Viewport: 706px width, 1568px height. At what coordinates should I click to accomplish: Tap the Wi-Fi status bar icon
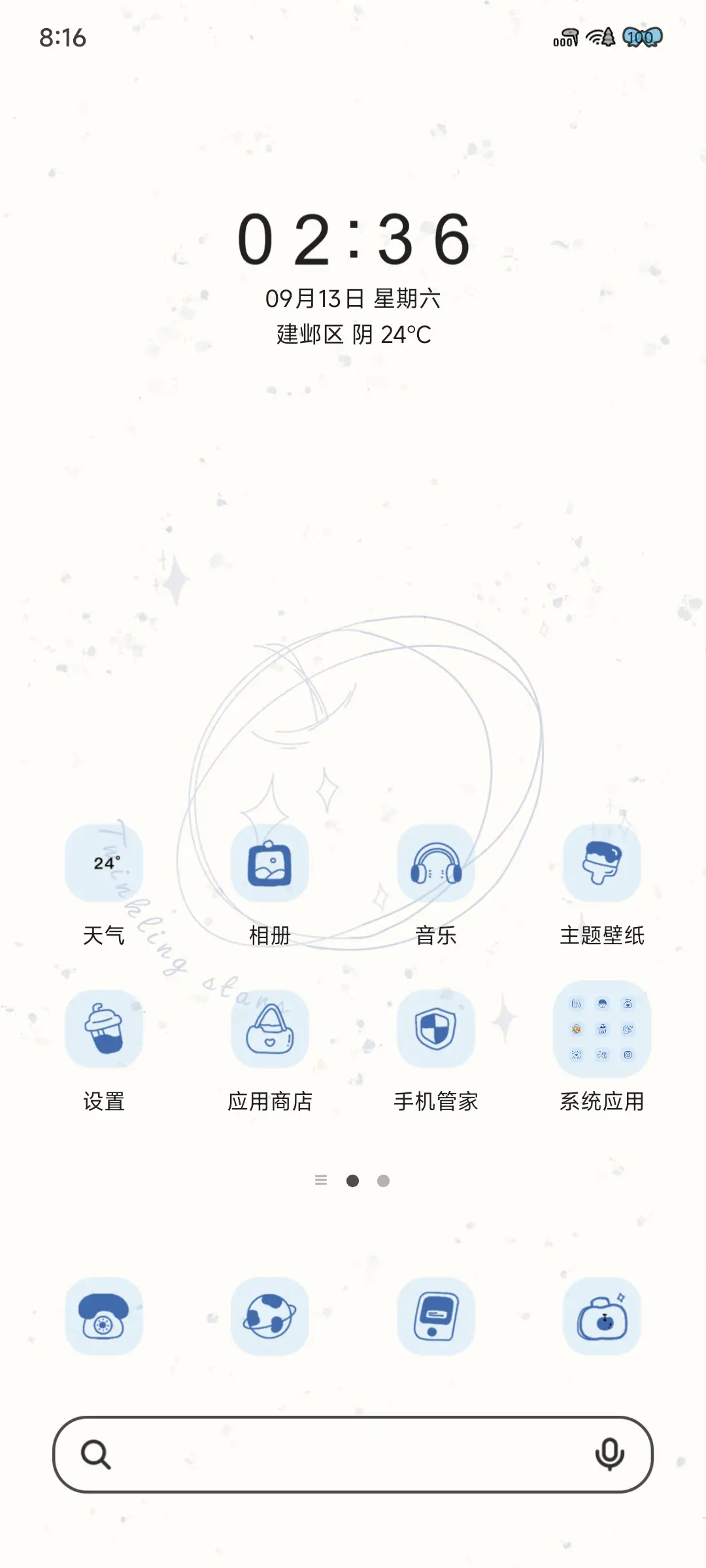coord(596,37)
